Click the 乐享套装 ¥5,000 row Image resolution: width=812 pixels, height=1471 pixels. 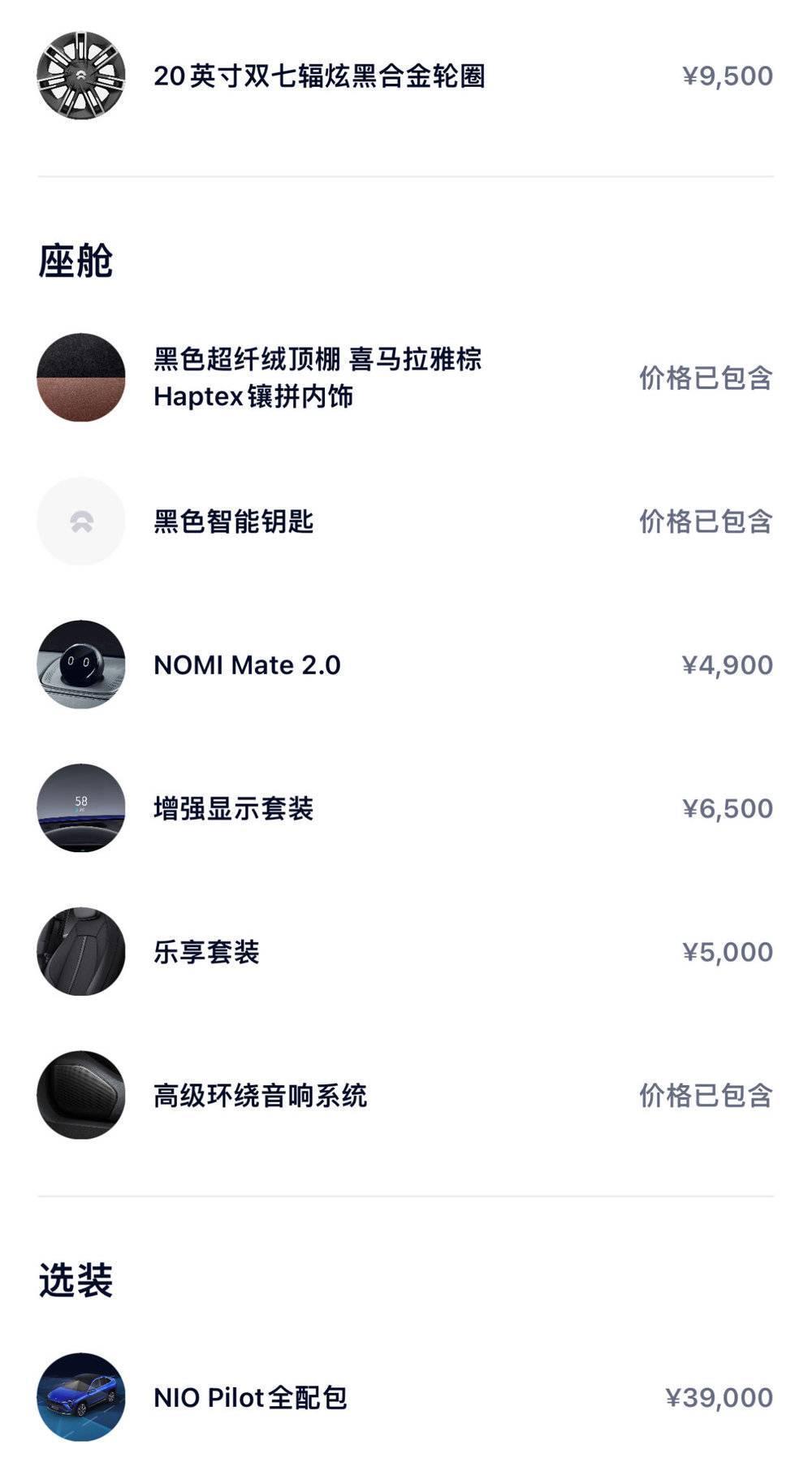click(406, 950)
